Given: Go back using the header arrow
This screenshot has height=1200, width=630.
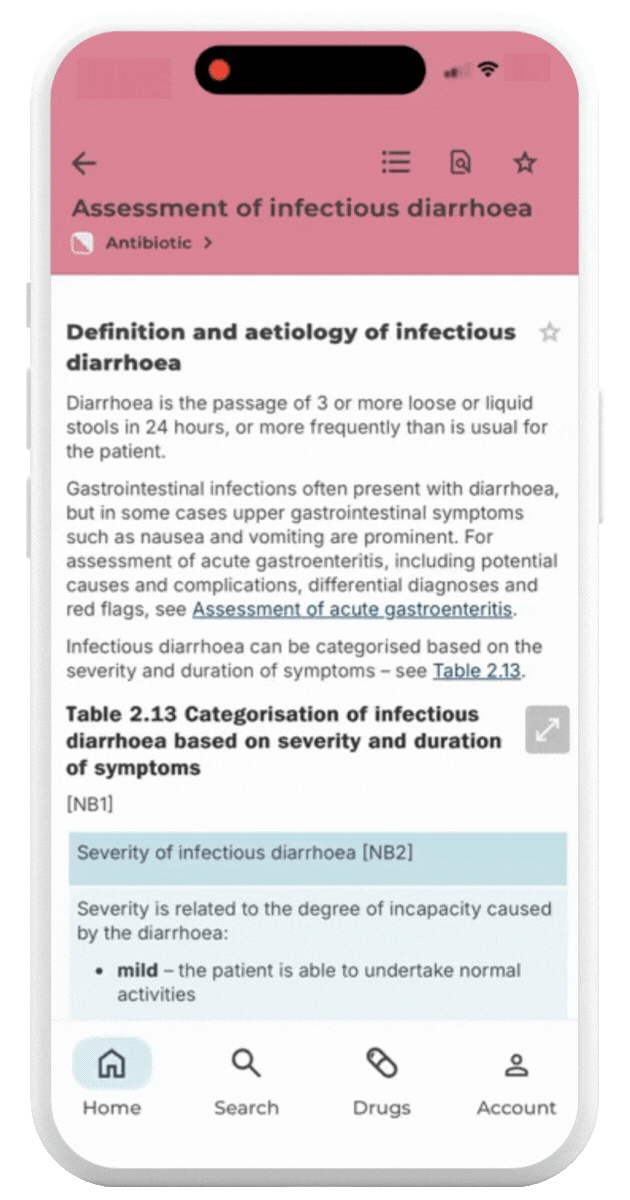Looking at the screenshot, I should point(85,164).
